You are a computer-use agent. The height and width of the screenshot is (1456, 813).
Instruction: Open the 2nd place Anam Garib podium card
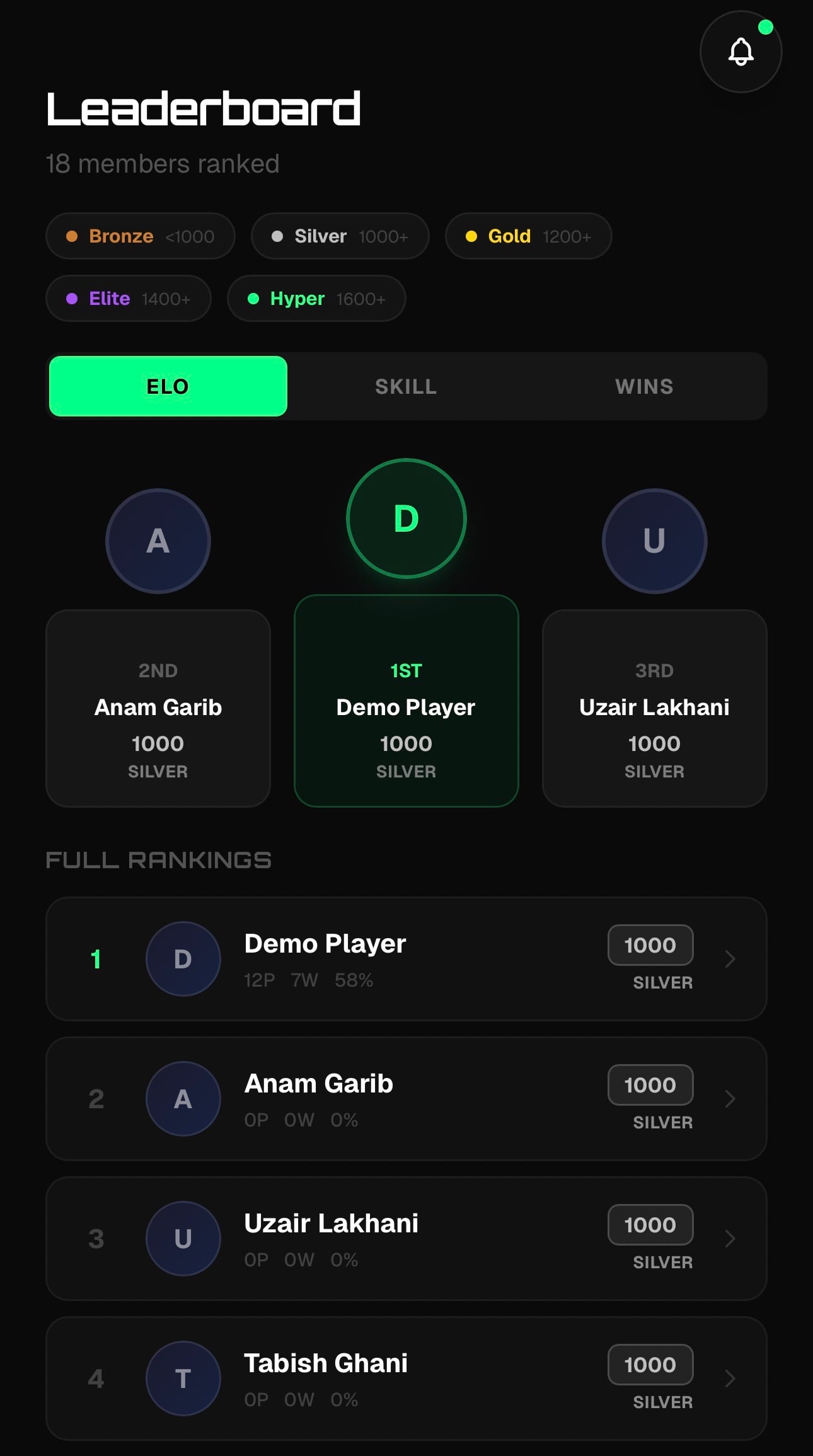point(158,708)
